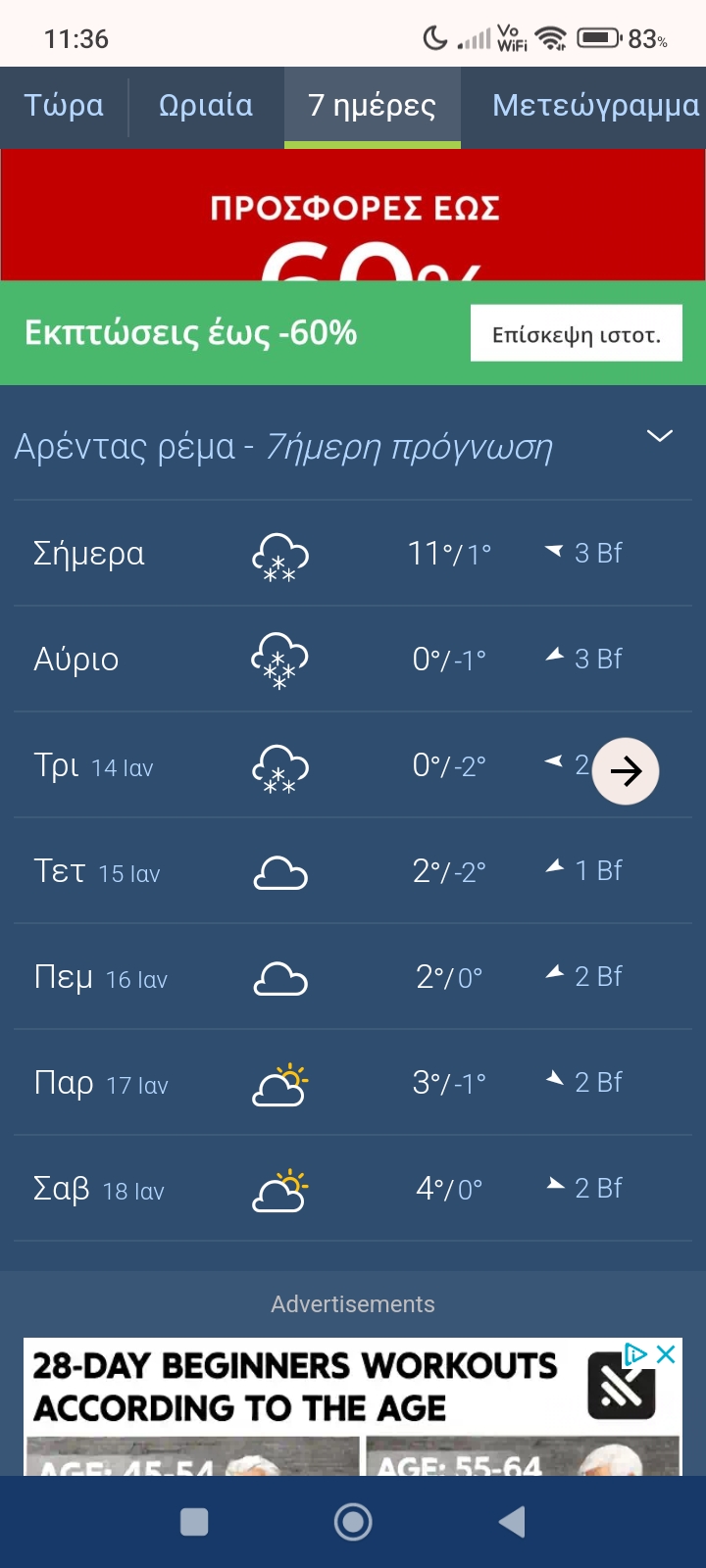This screenshot has width=706, height=1568.
Task: Open the Τετ 15 Ιαν forecast row
Action: point(353,871)
